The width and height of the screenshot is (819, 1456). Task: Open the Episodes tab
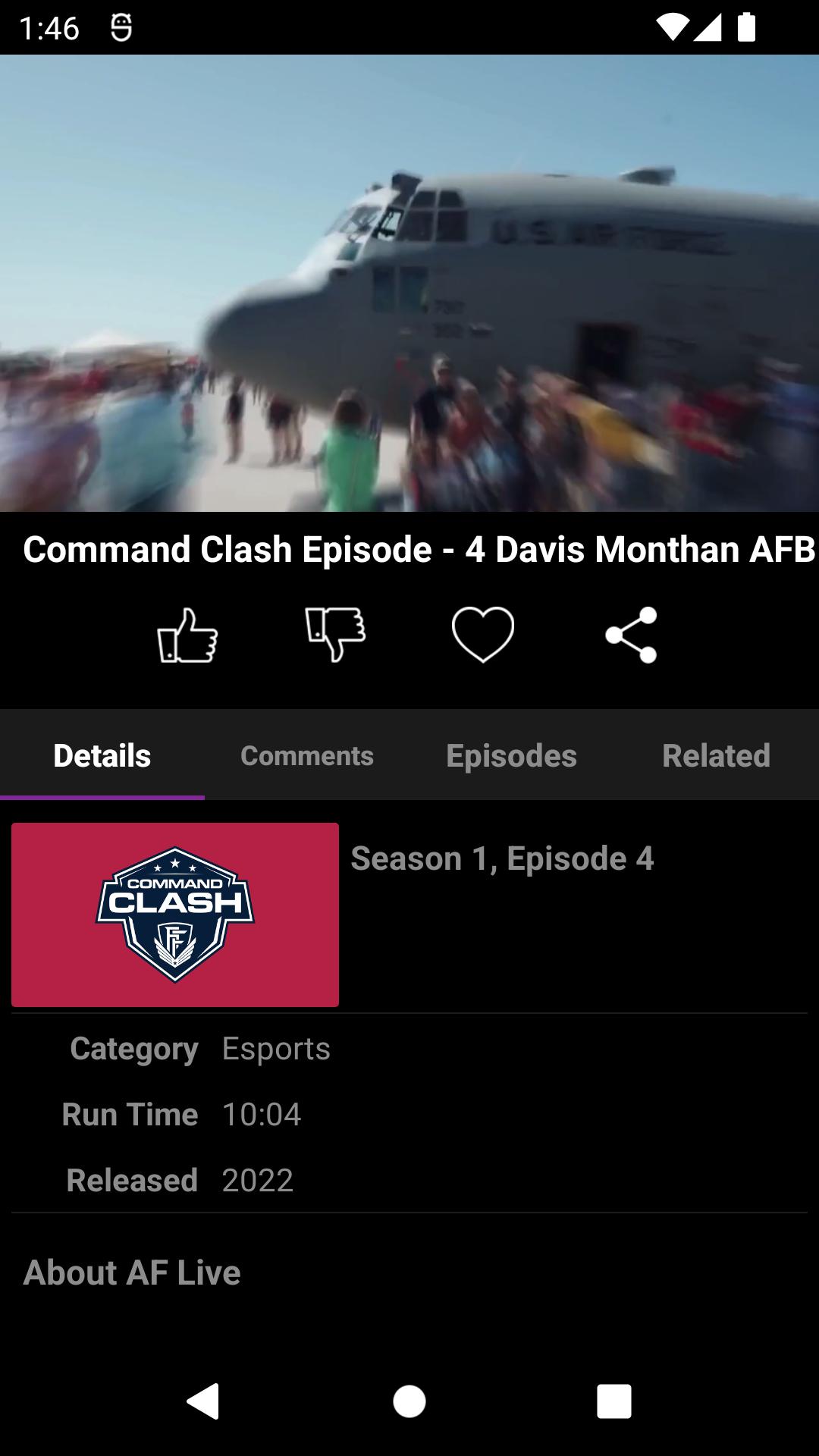(512, 755)
